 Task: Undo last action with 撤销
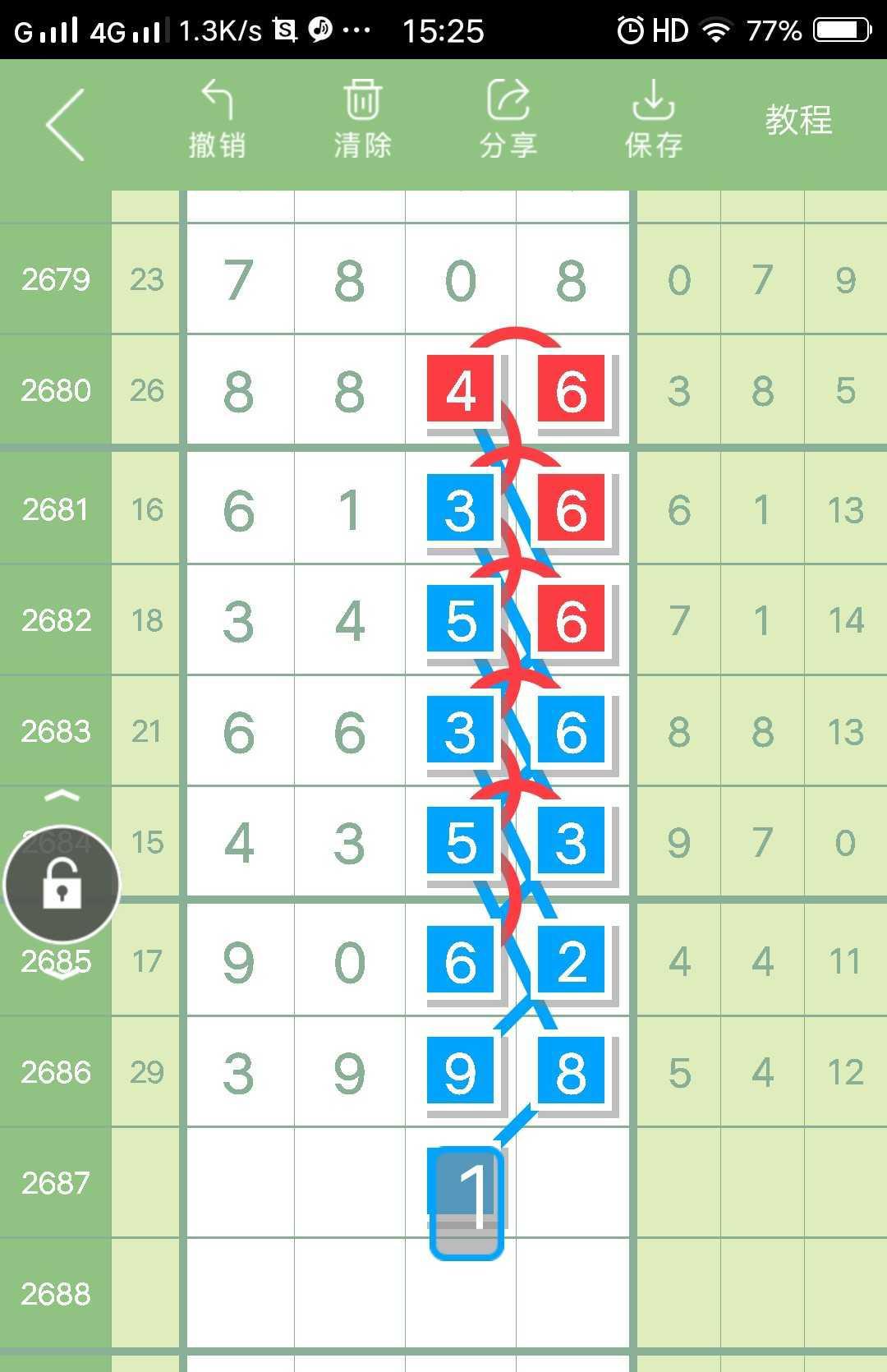(x=217, y=120)
